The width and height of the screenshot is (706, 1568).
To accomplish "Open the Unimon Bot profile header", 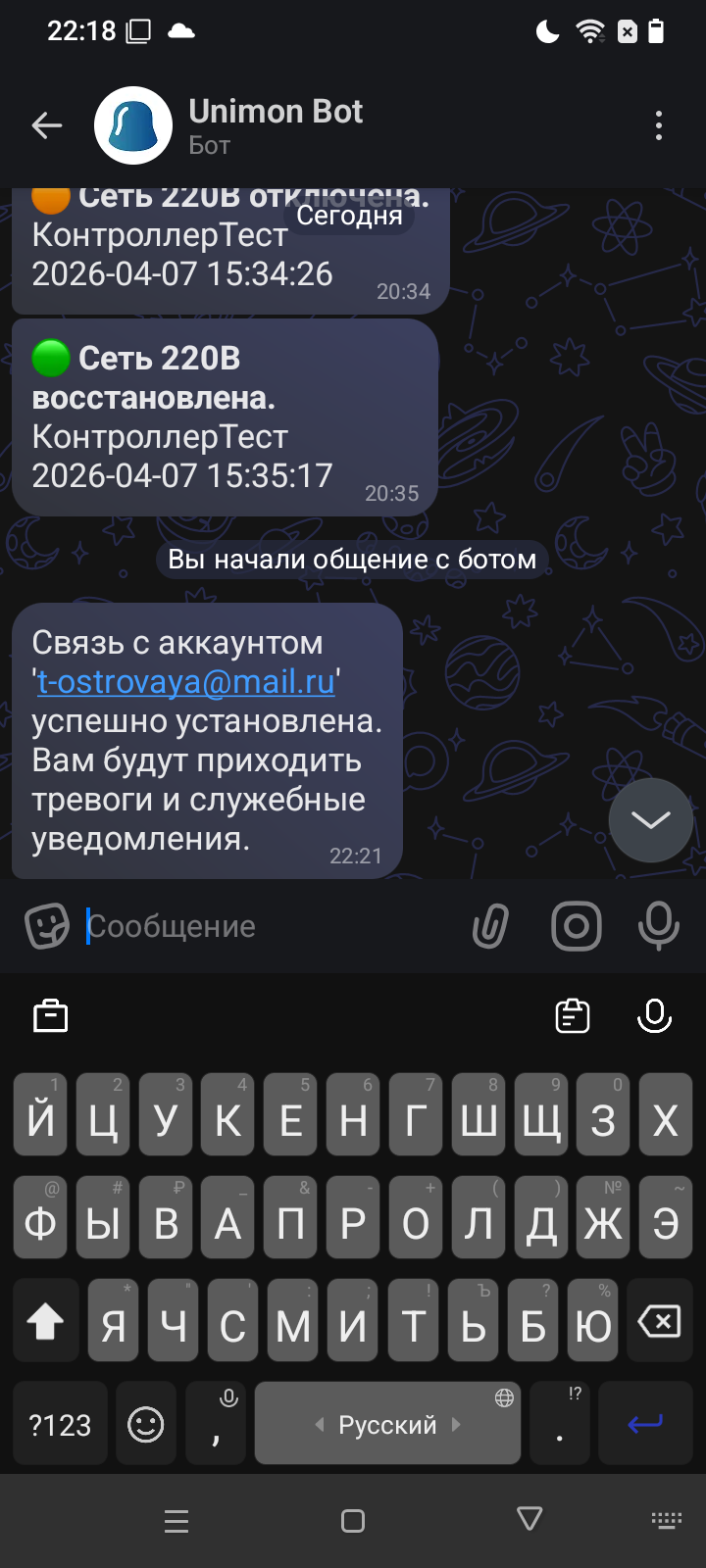I will 275,125.
